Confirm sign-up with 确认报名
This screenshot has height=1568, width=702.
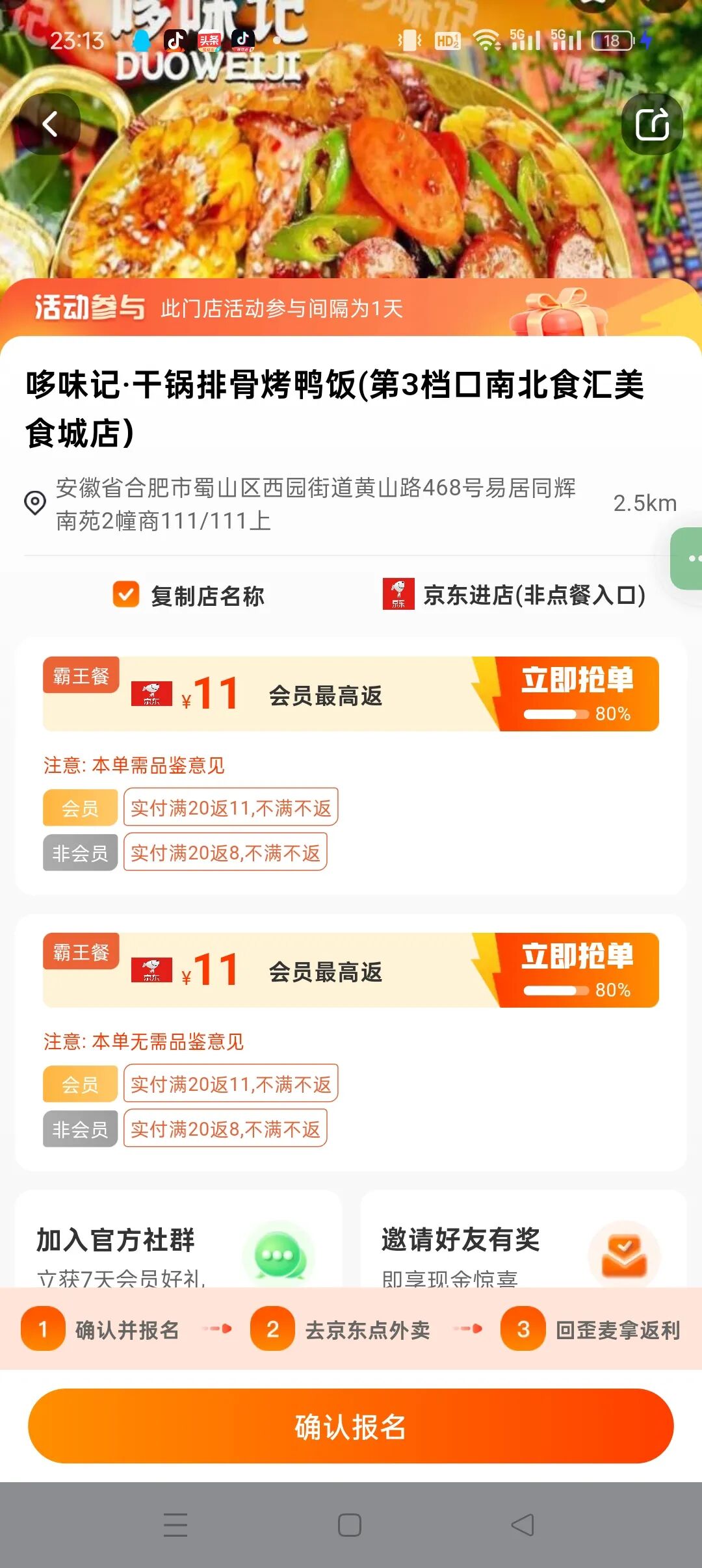pyautogui.click(x=351, y=1426)
